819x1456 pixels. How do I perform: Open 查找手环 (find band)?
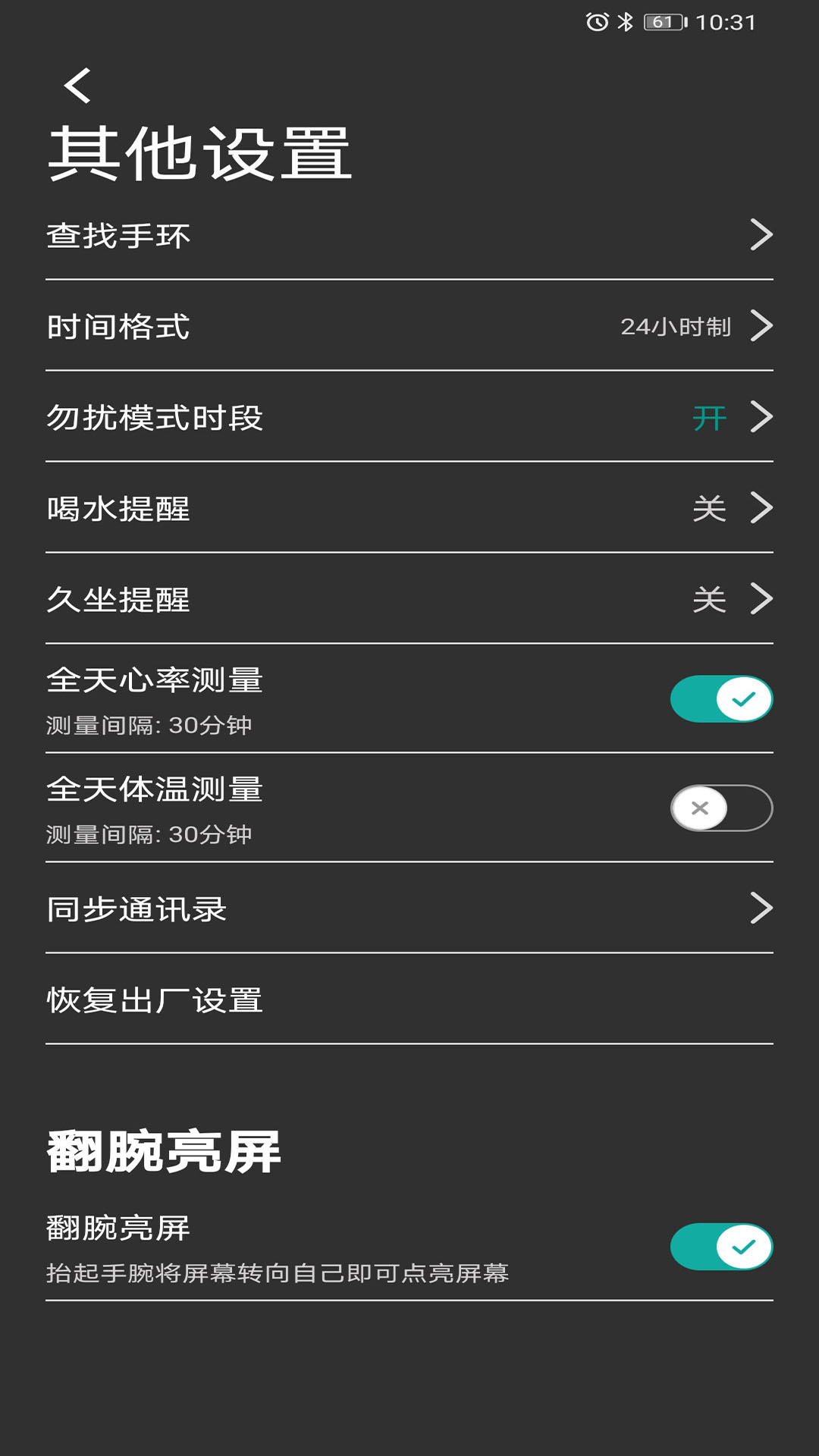409,235
